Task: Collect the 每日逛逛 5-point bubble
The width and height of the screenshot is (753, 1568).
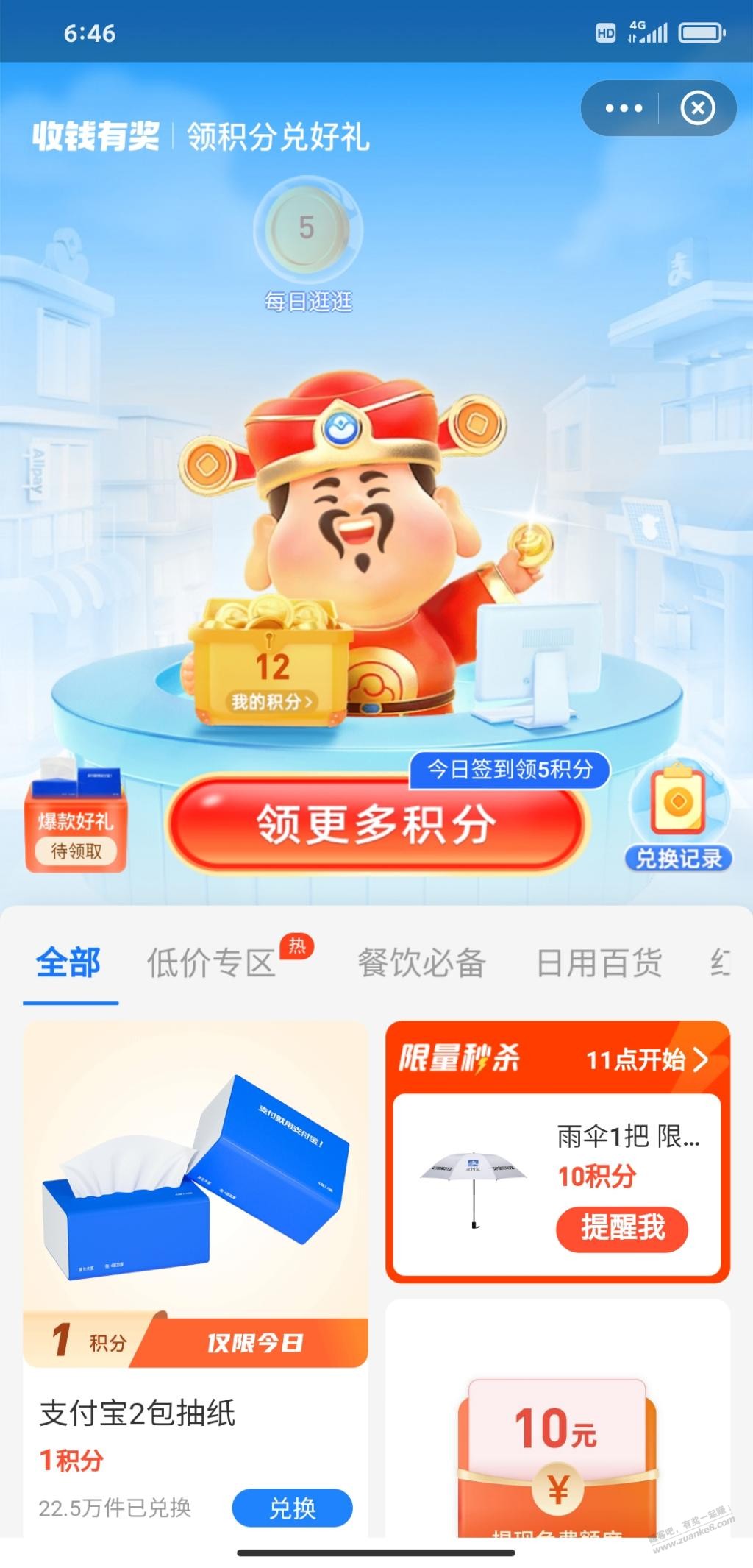Action: pyautogui.click(x=307, y=230)
